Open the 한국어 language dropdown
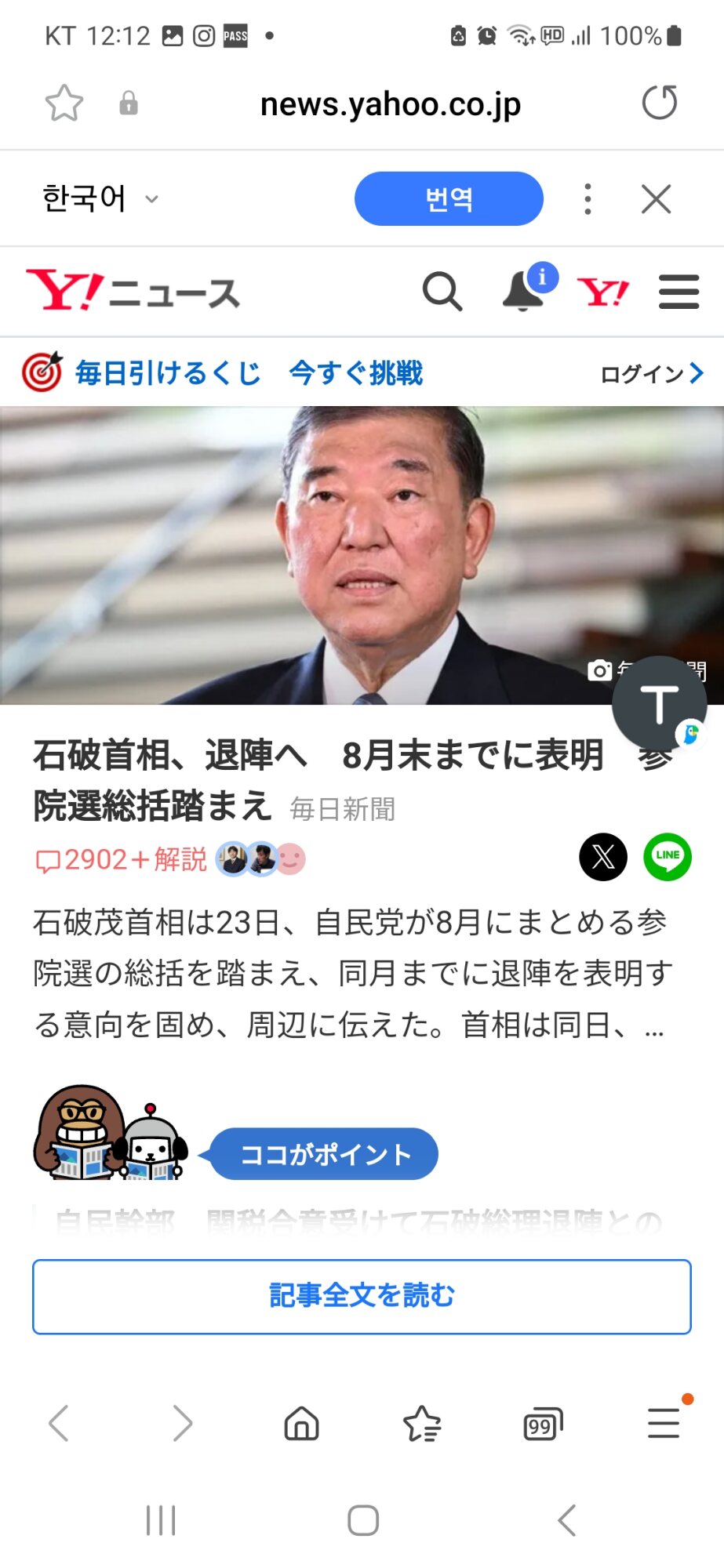The image size is (724, 1568). [100, 198]
